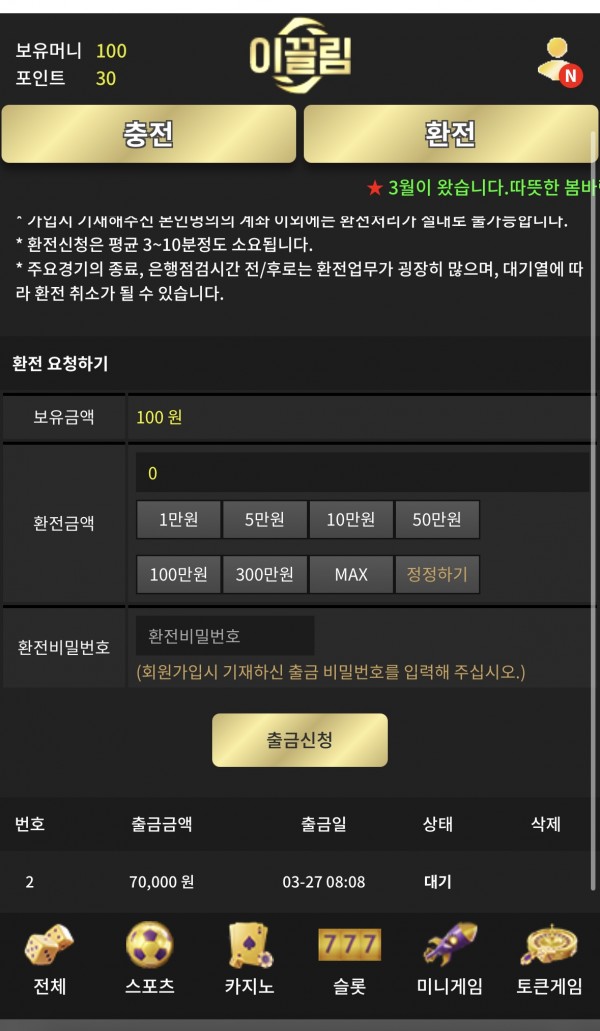Add 1만원 to the amount

(x=178, y=520)
